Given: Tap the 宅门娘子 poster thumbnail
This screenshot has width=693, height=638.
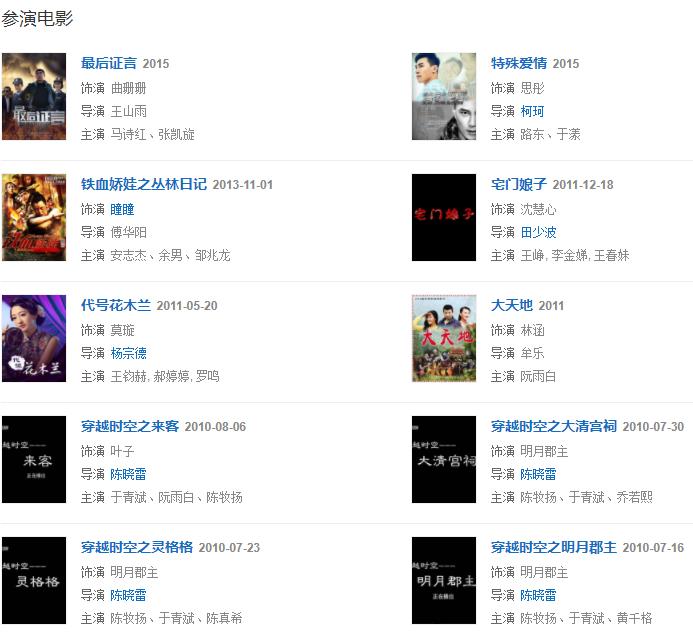Looking at the screenshot, I should tap(444, 217).
